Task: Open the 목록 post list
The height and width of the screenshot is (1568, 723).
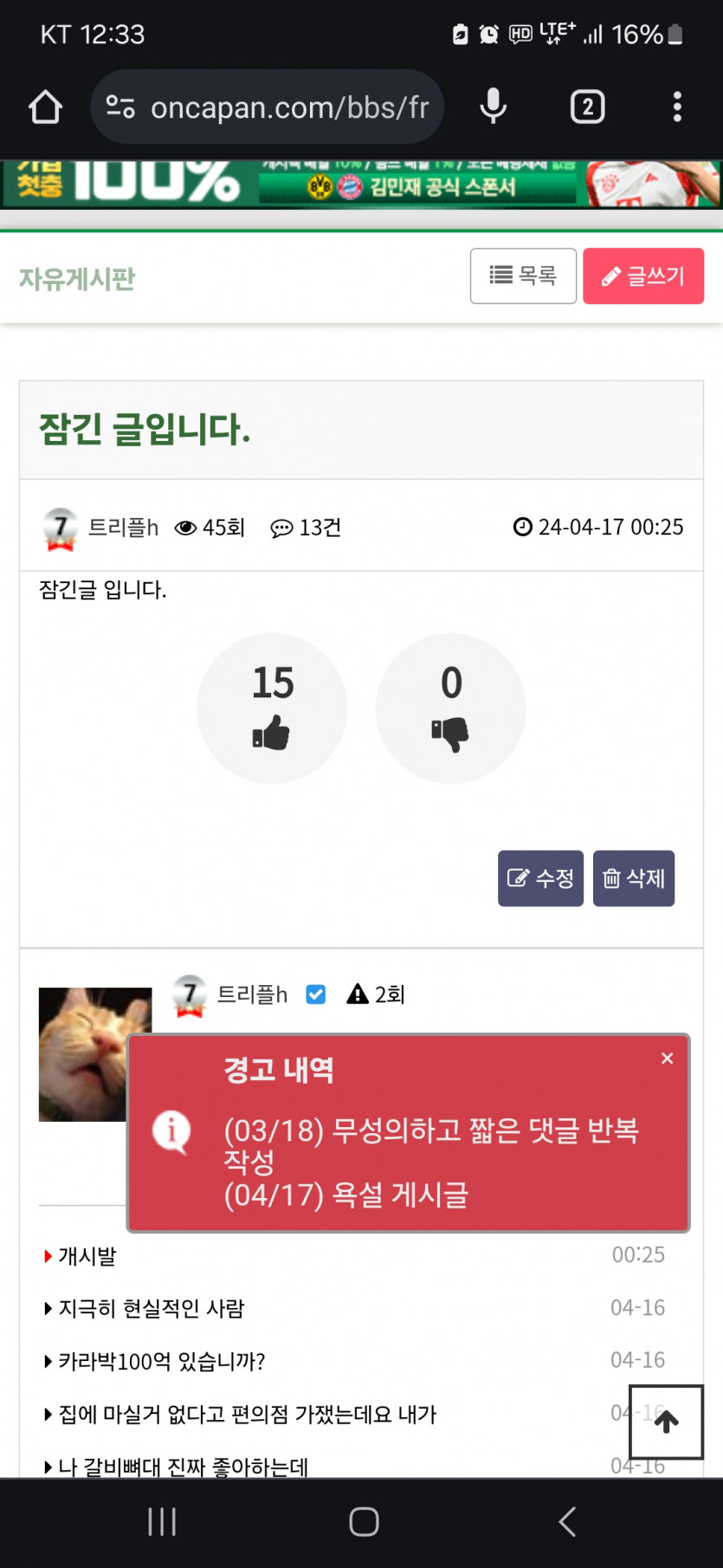Action: tap(523, 276)
